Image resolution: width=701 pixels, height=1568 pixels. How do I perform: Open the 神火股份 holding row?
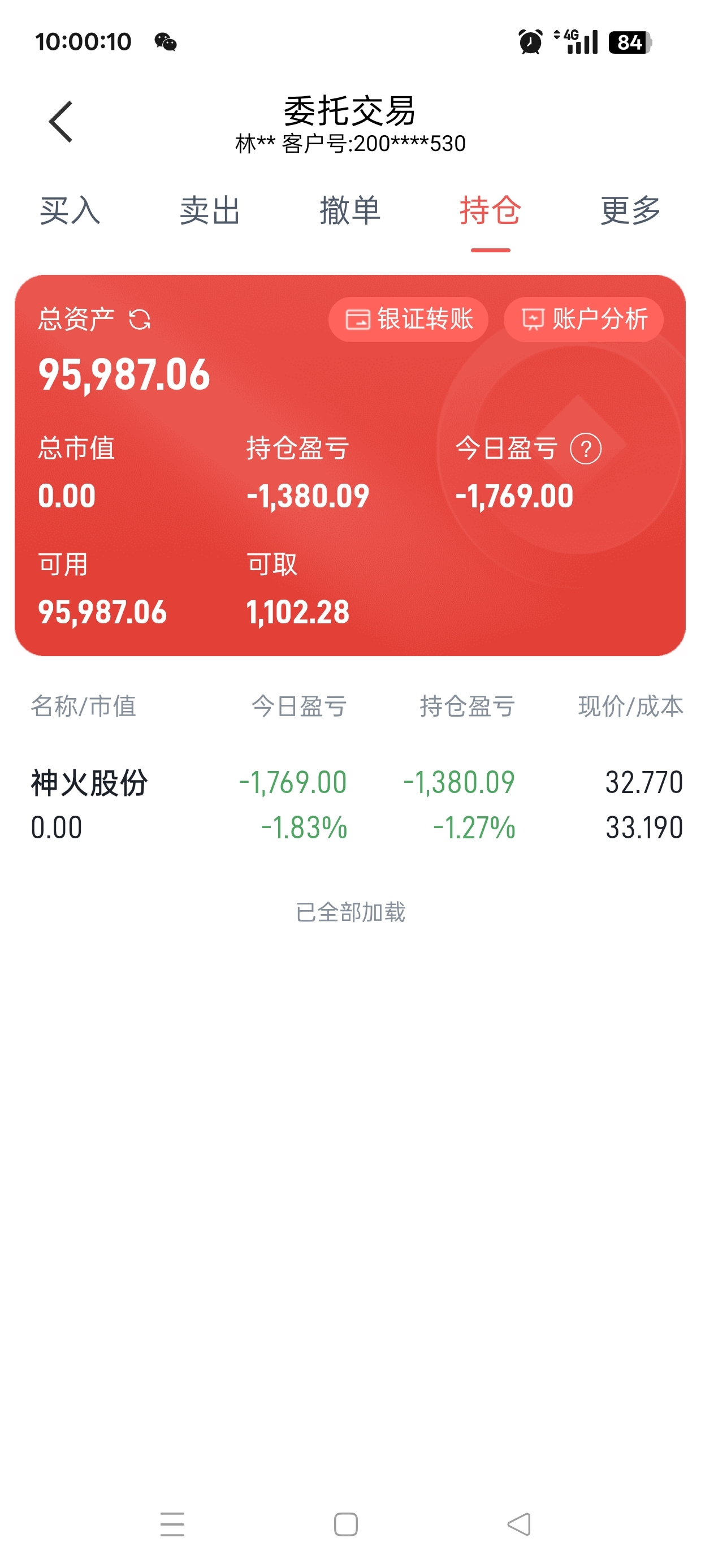pyautogui.click(x=350, y=805)
